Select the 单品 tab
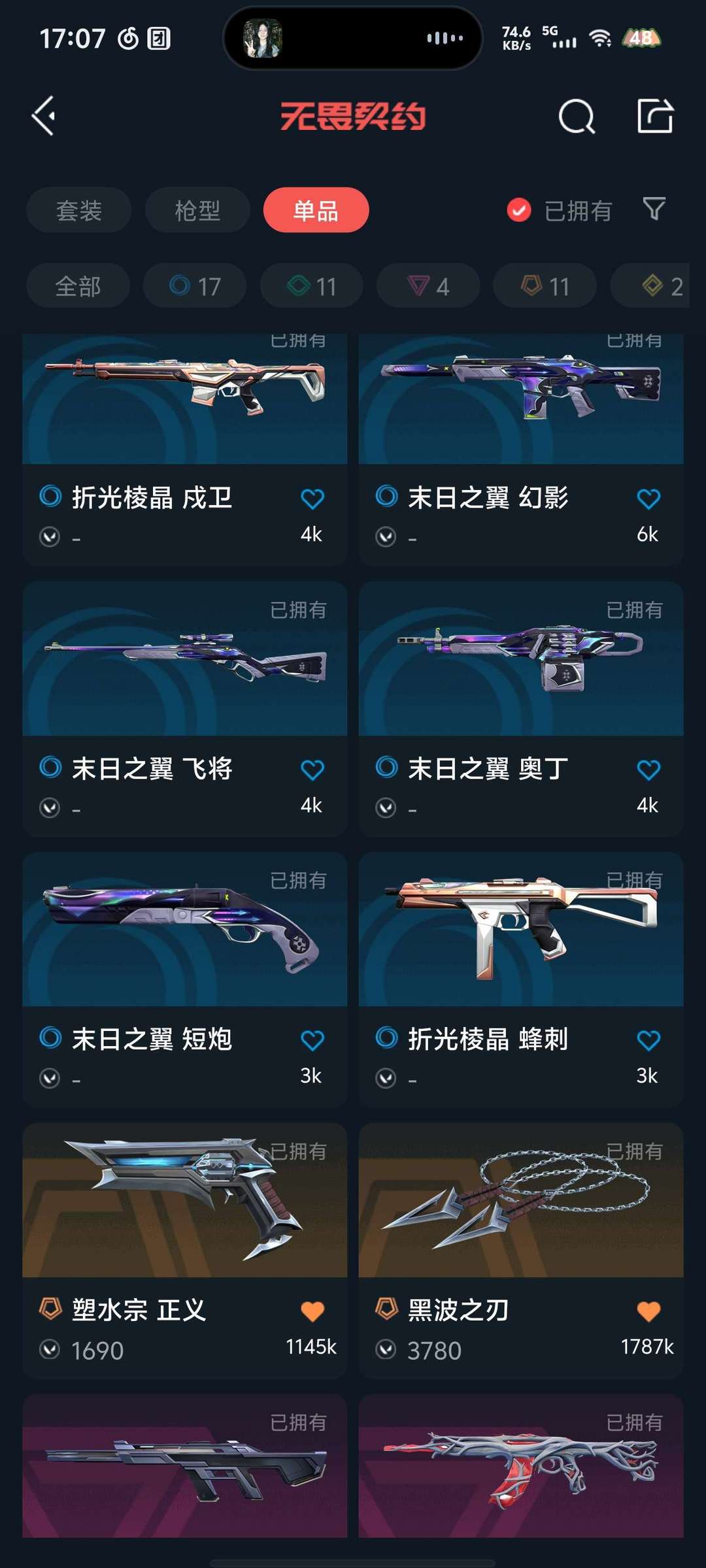This screenshot has height=1568, width=706. coord(316,210)
